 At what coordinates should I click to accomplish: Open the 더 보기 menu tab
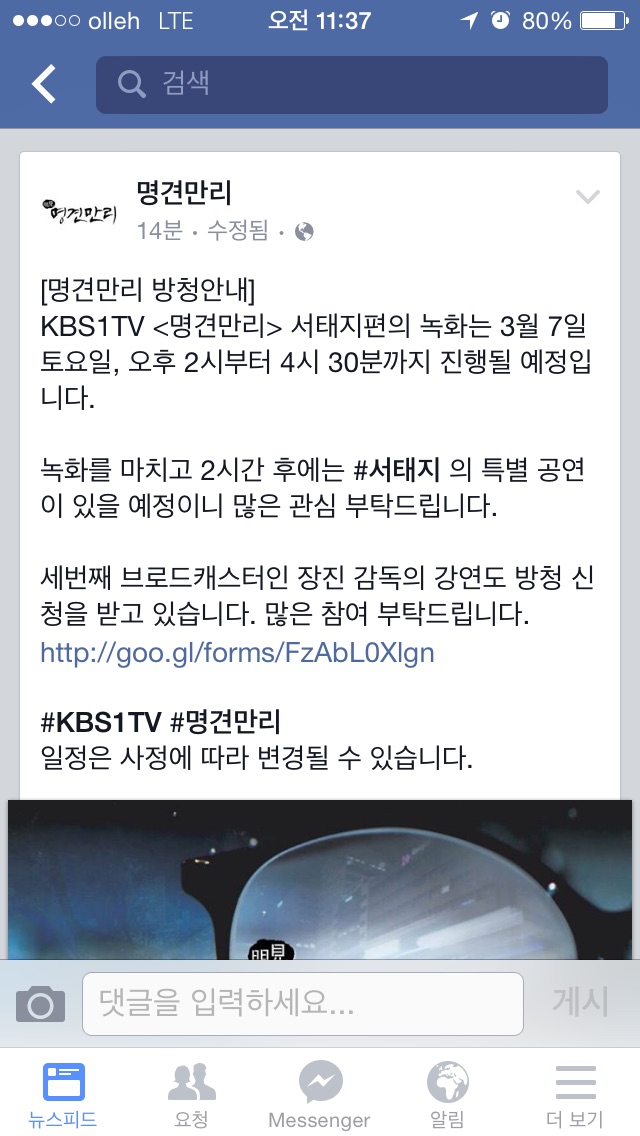pos(575,1094)
